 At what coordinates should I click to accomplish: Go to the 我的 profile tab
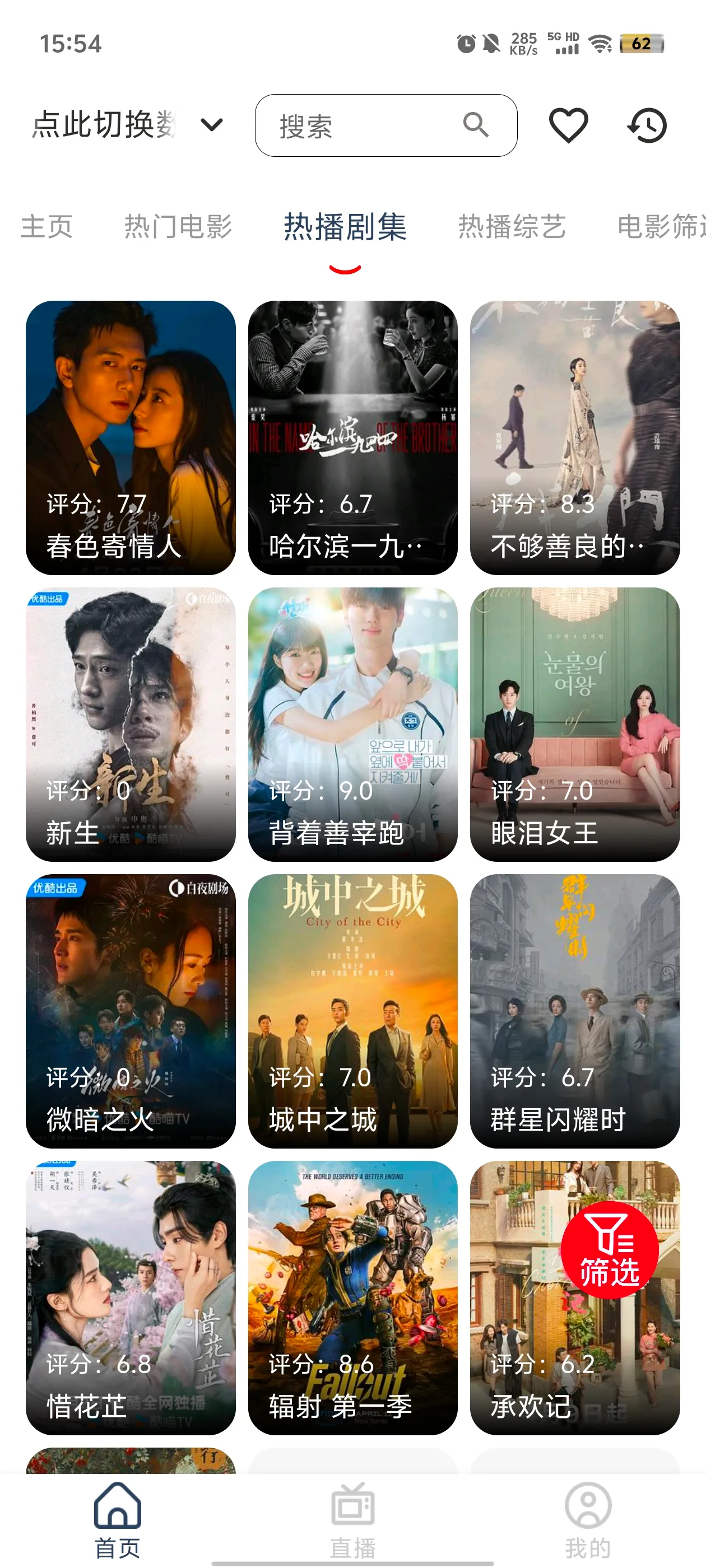(587, 1519)
